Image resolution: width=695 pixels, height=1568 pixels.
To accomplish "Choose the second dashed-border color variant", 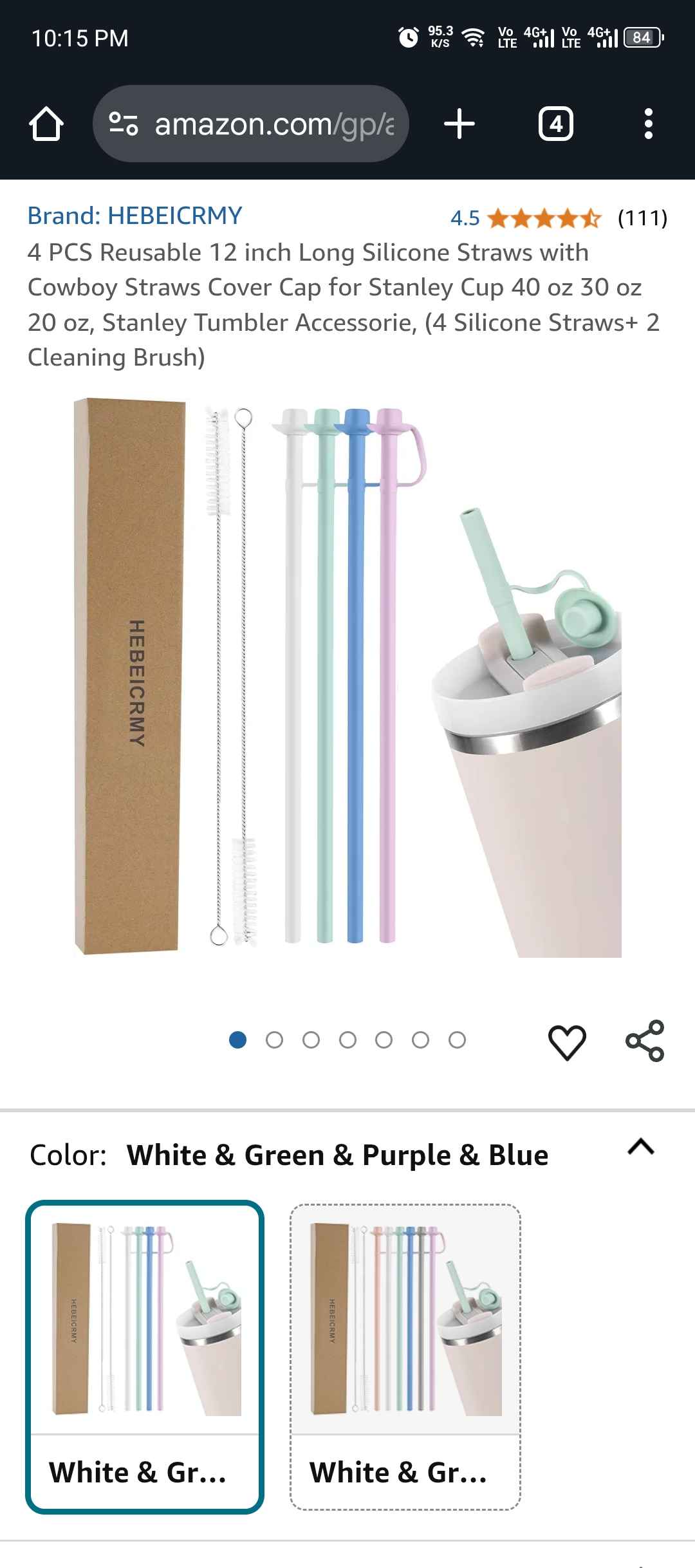I will (405, 1357).
